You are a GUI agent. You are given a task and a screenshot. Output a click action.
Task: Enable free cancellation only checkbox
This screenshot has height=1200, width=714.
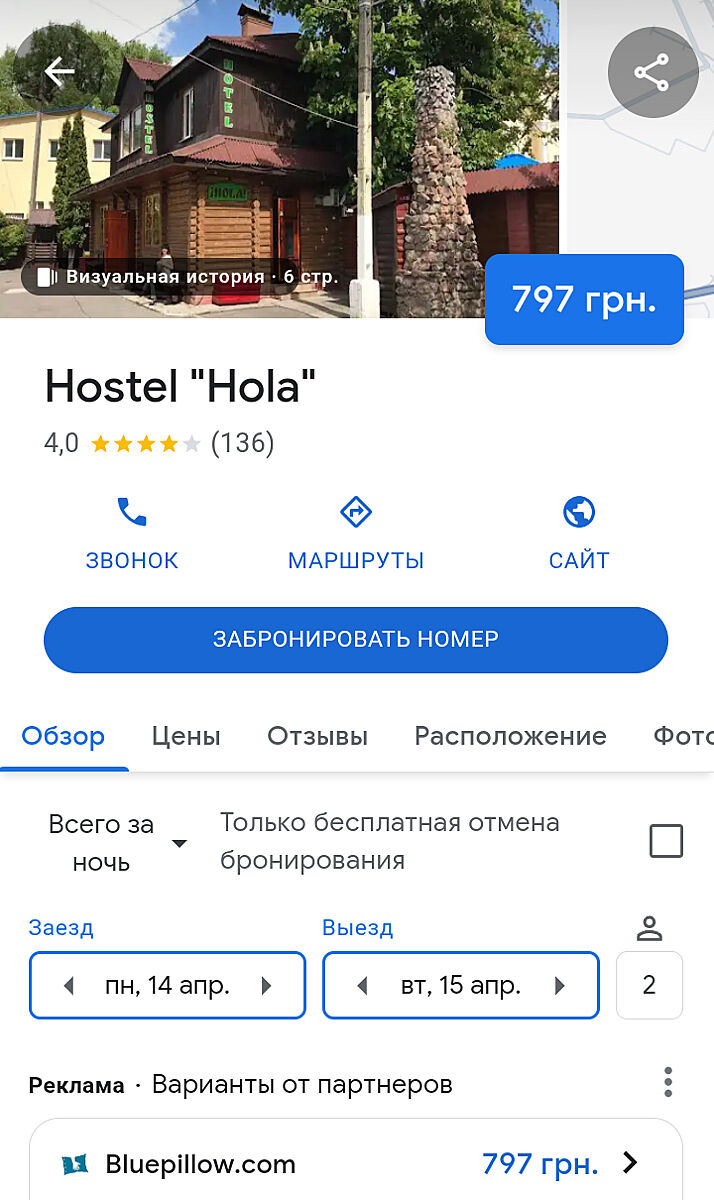(666, 841)
